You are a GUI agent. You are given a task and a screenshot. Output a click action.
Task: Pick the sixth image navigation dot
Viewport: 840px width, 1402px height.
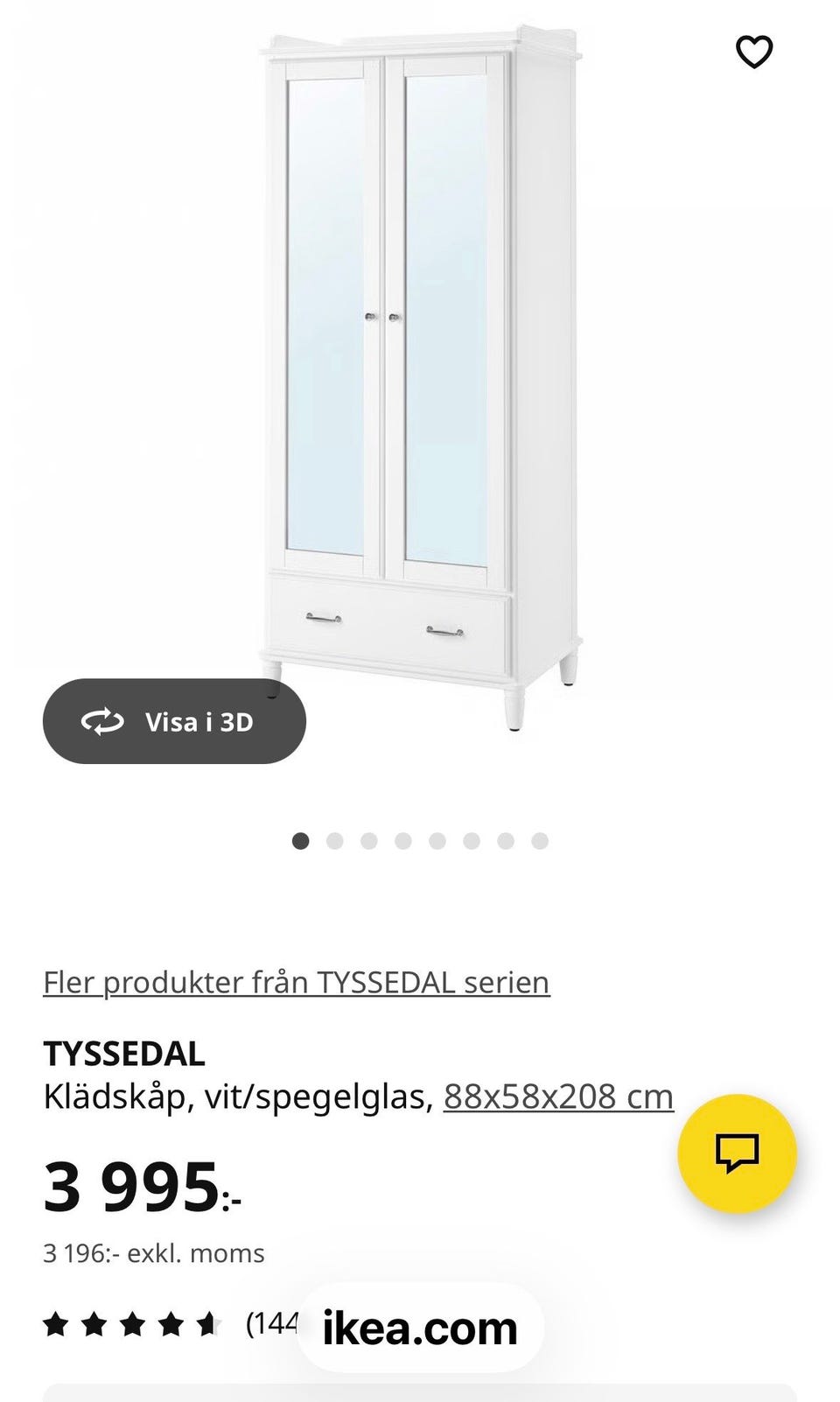(x=470, y=842)
